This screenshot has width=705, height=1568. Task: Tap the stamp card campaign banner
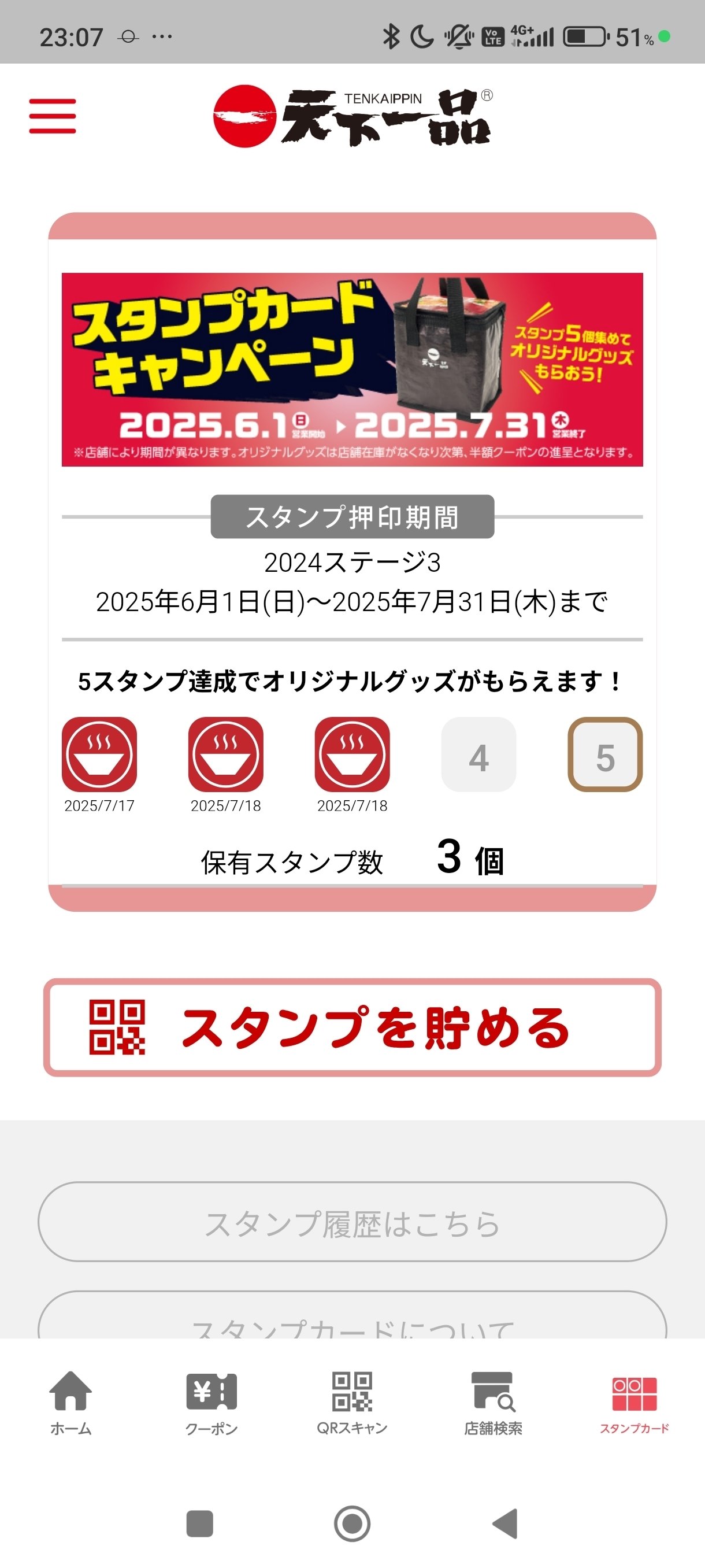[352, 369]
